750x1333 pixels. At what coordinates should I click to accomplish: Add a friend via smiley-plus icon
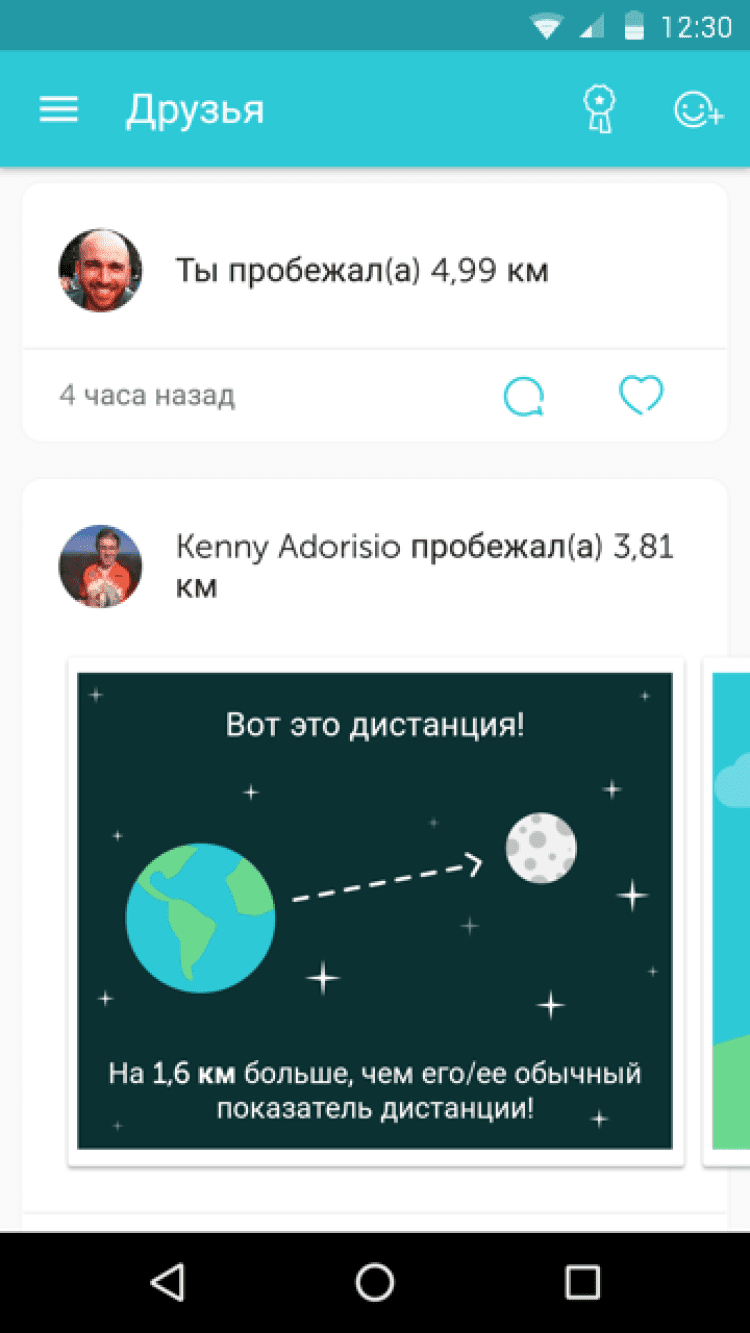[x=698, y=109]
